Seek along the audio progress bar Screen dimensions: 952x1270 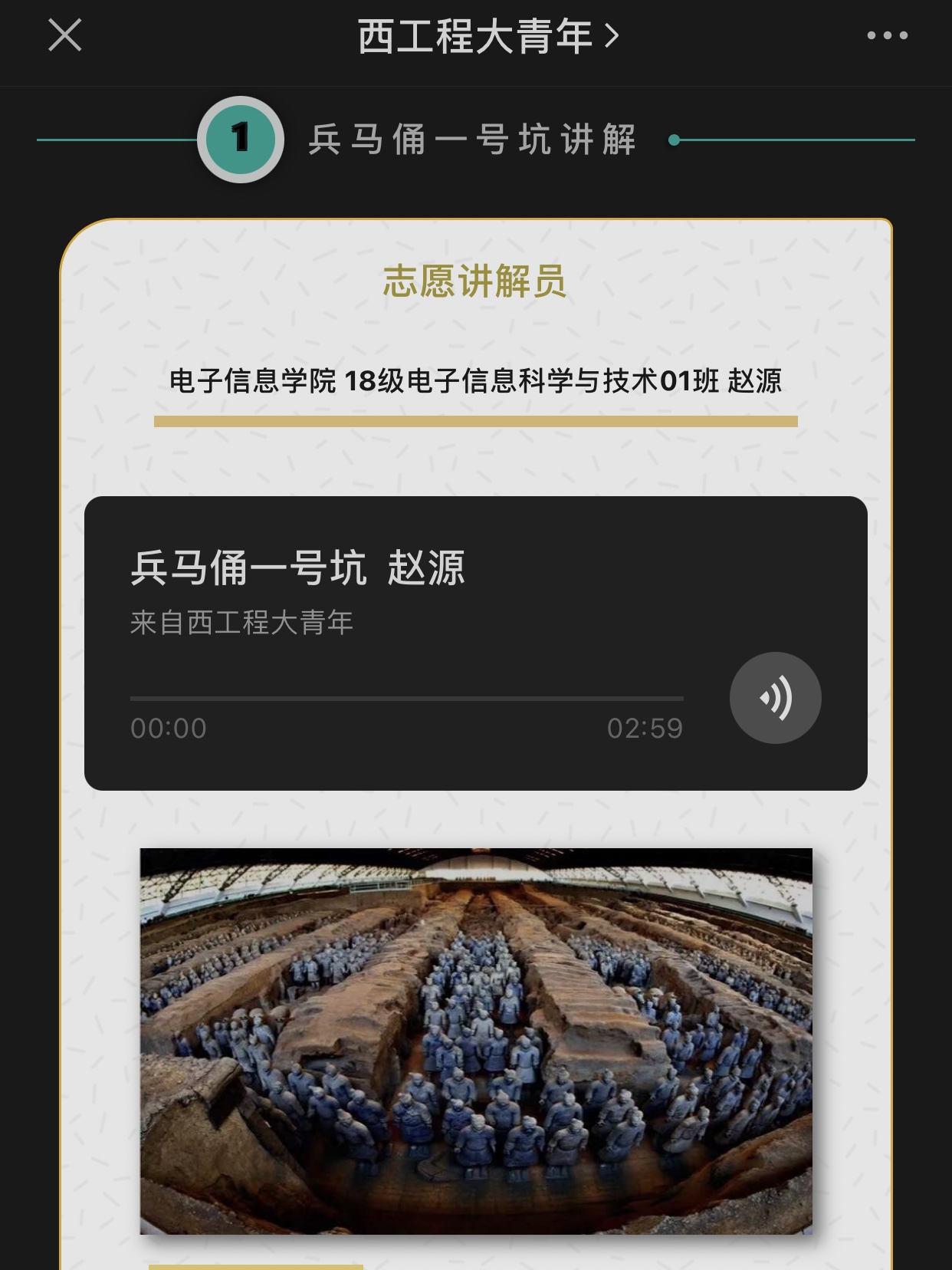point(406,699)
